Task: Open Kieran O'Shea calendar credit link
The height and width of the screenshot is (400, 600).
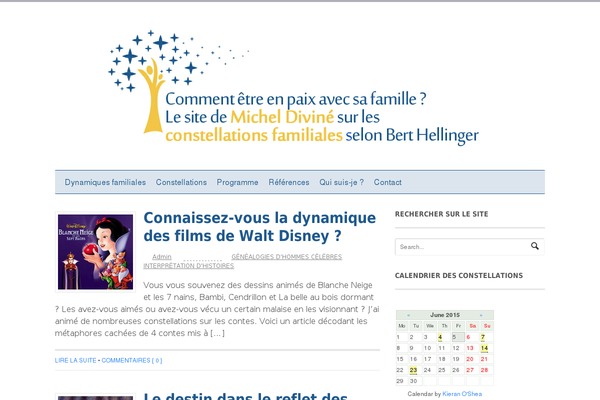Action: 463,394
